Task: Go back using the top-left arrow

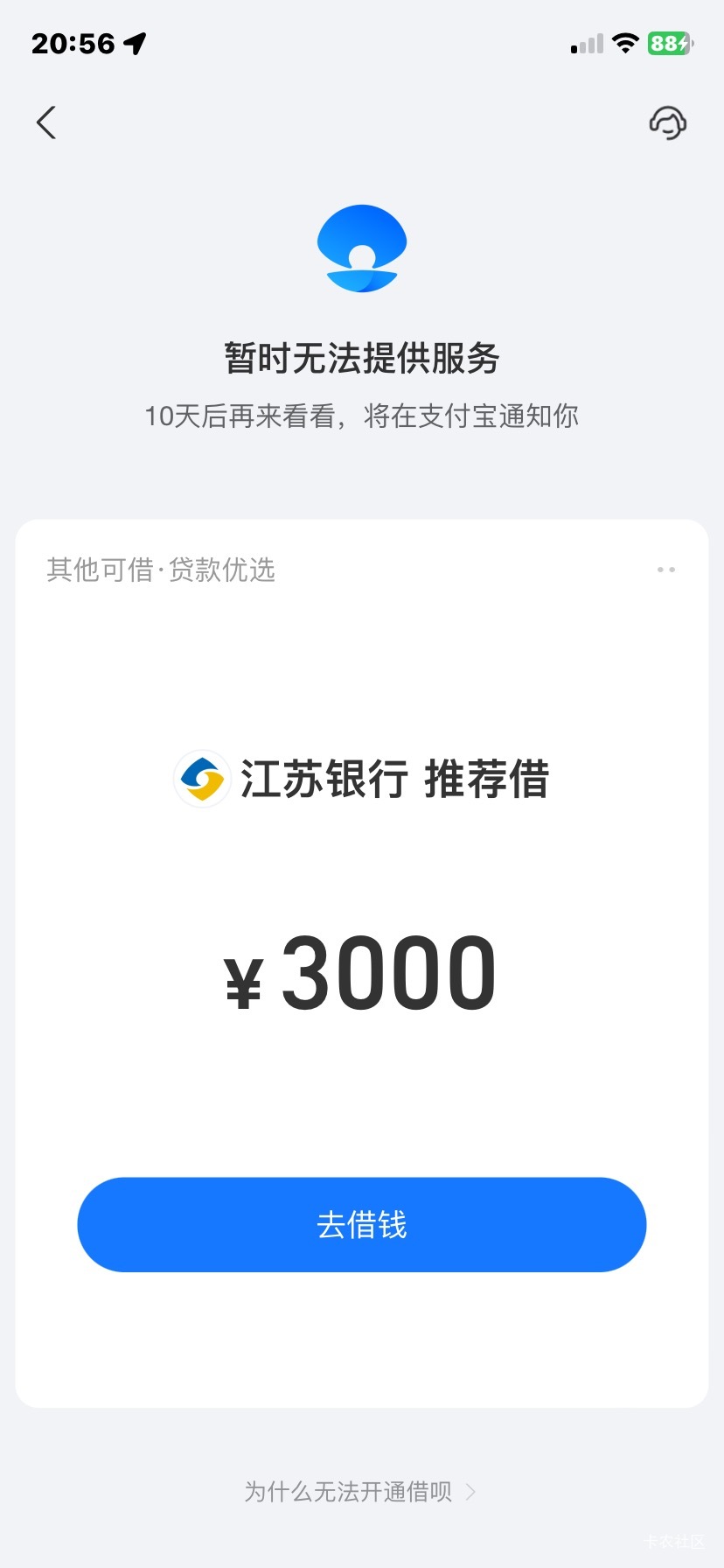Action: (46, 122)
